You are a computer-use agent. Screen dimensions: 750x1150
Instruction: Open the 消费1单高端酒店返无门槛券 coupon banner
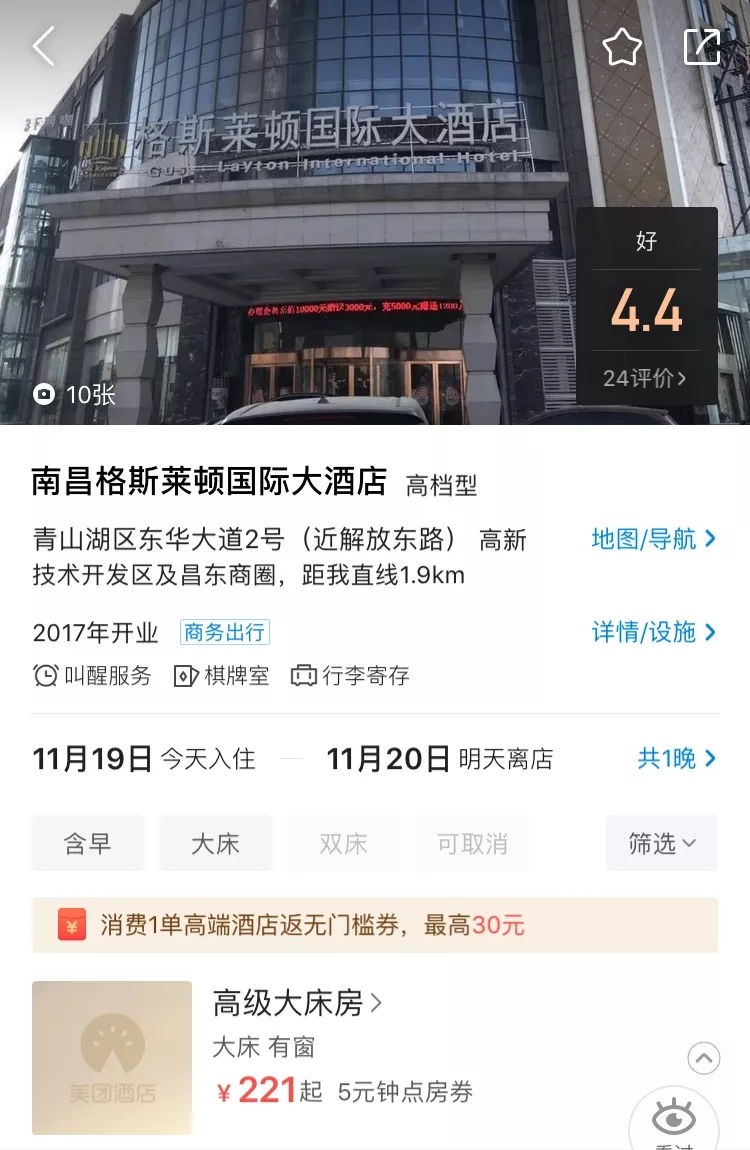click(x=375, y=925)
